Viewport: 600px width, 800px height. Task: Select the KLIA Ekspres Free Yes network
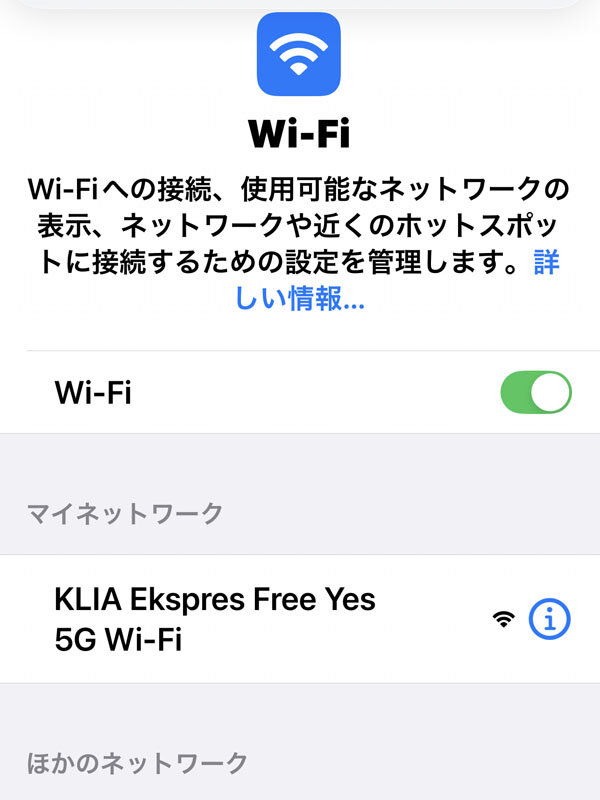pyautogui.click(x=215, y=619)
